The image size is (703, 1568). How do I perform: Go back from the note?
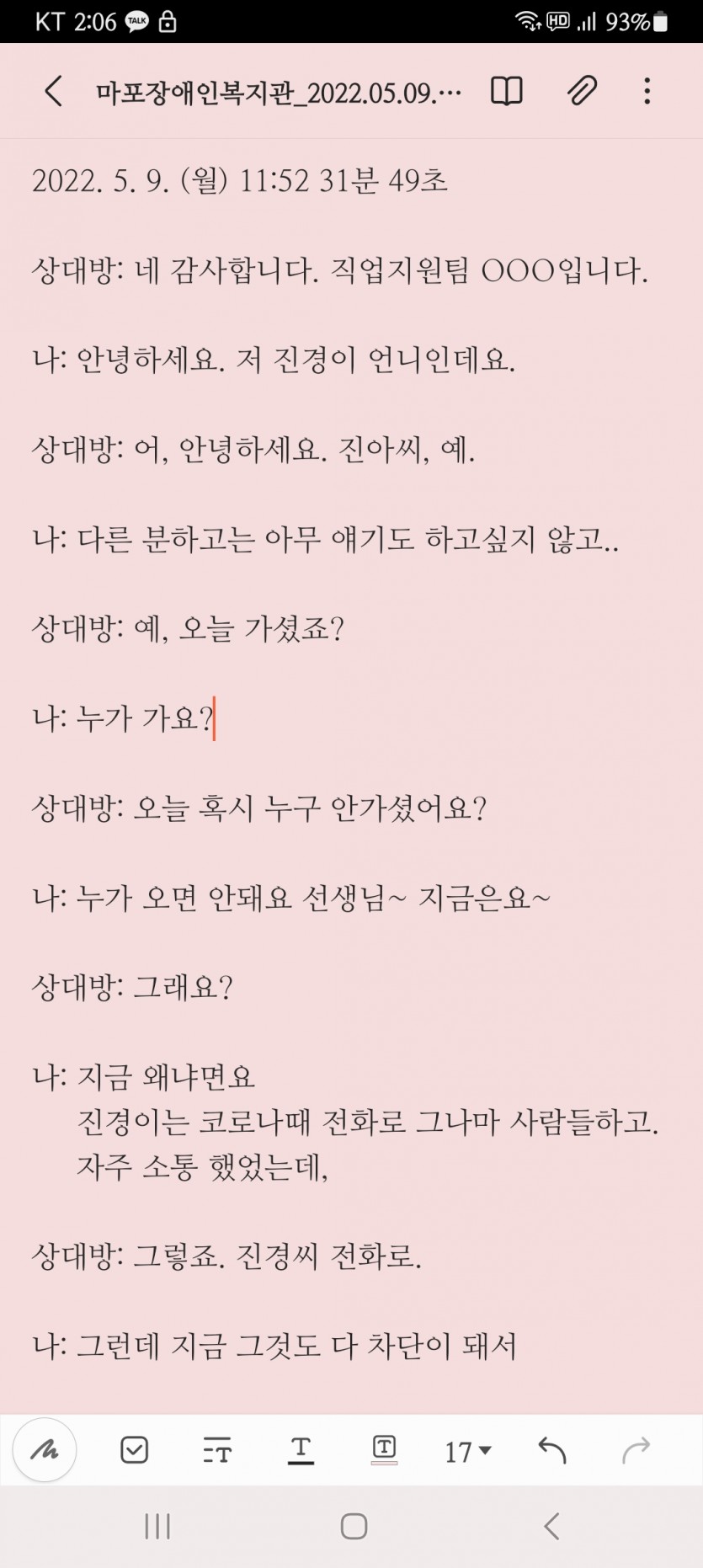53,91
